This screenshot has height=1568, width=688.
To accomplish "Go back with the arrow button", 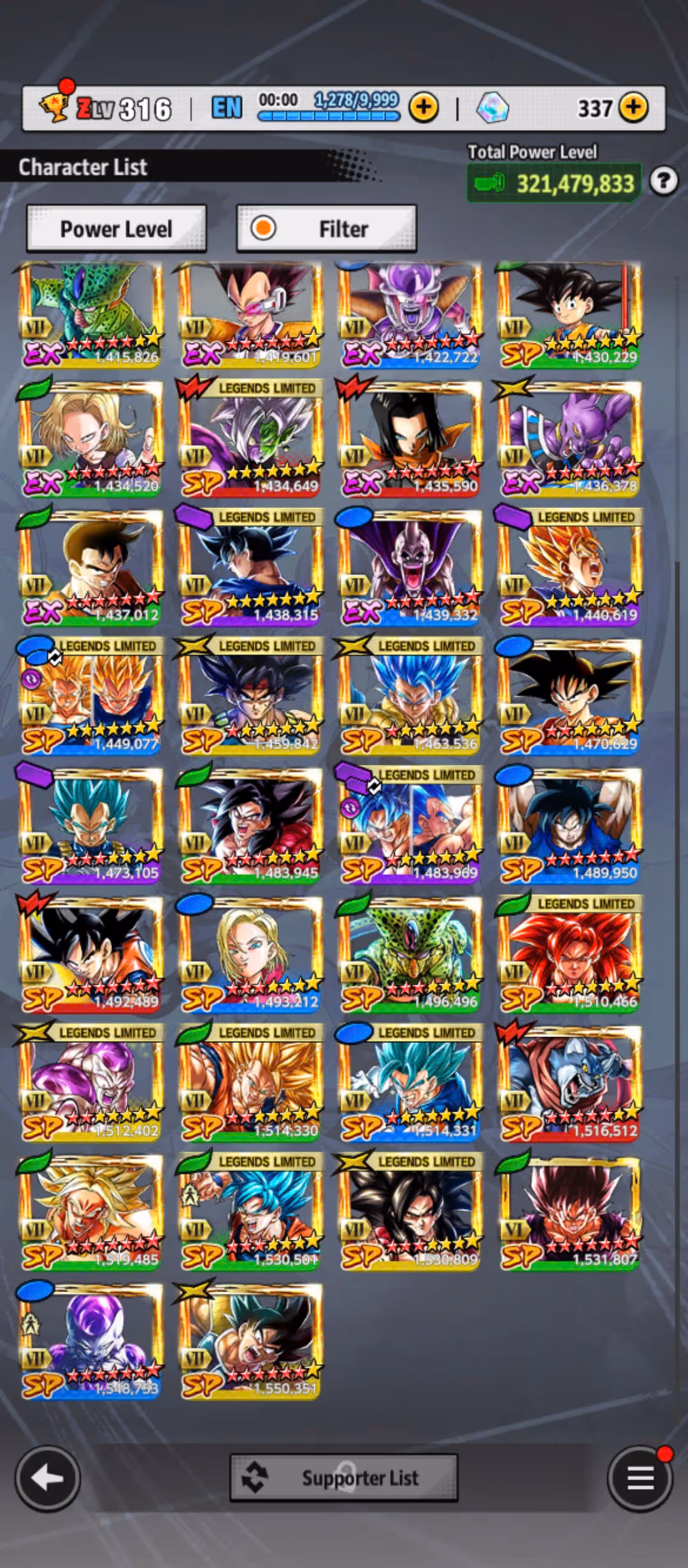I will coord(48,1478).
